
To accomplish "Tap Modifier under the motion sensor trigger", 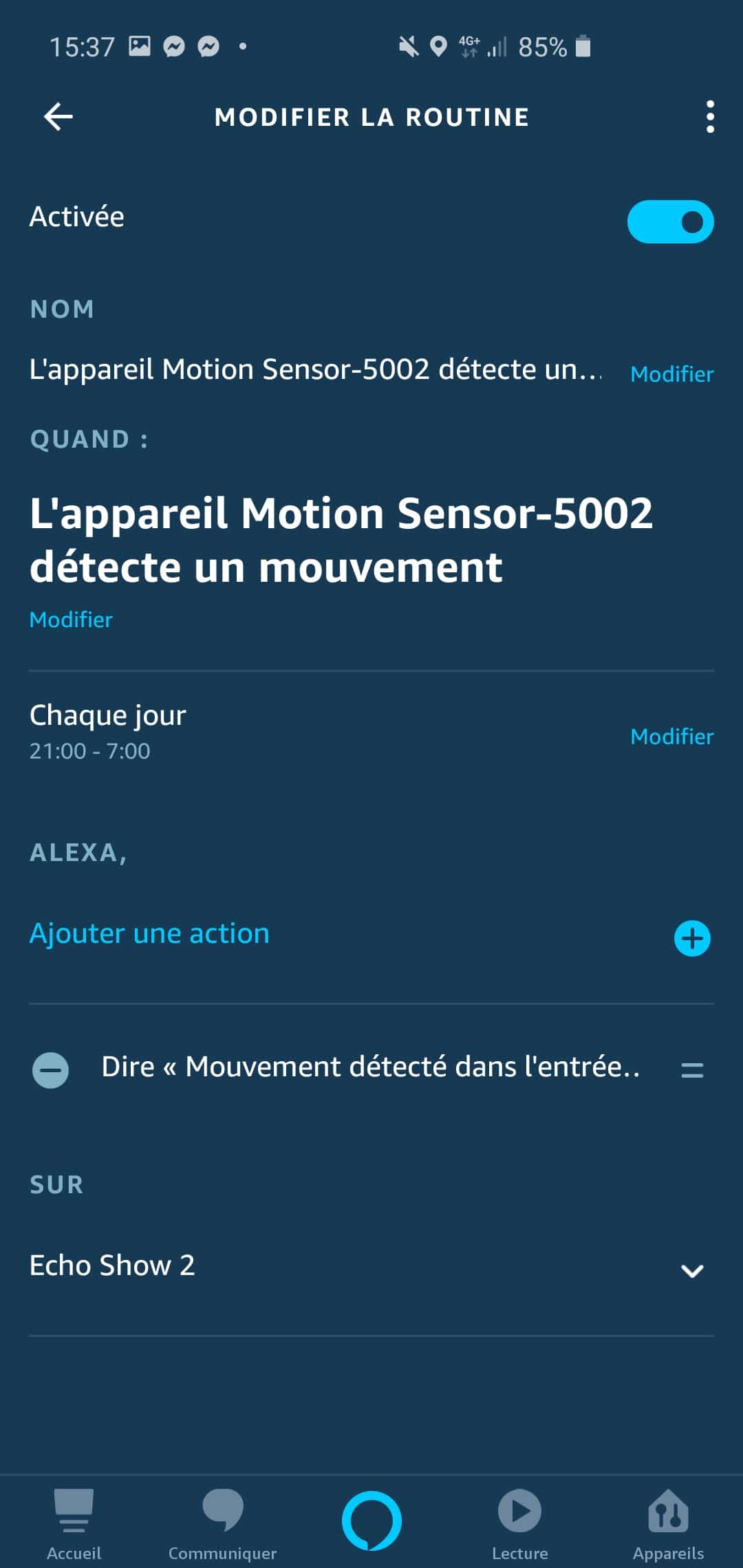I will pyautogui.click(x=71, y=620).
